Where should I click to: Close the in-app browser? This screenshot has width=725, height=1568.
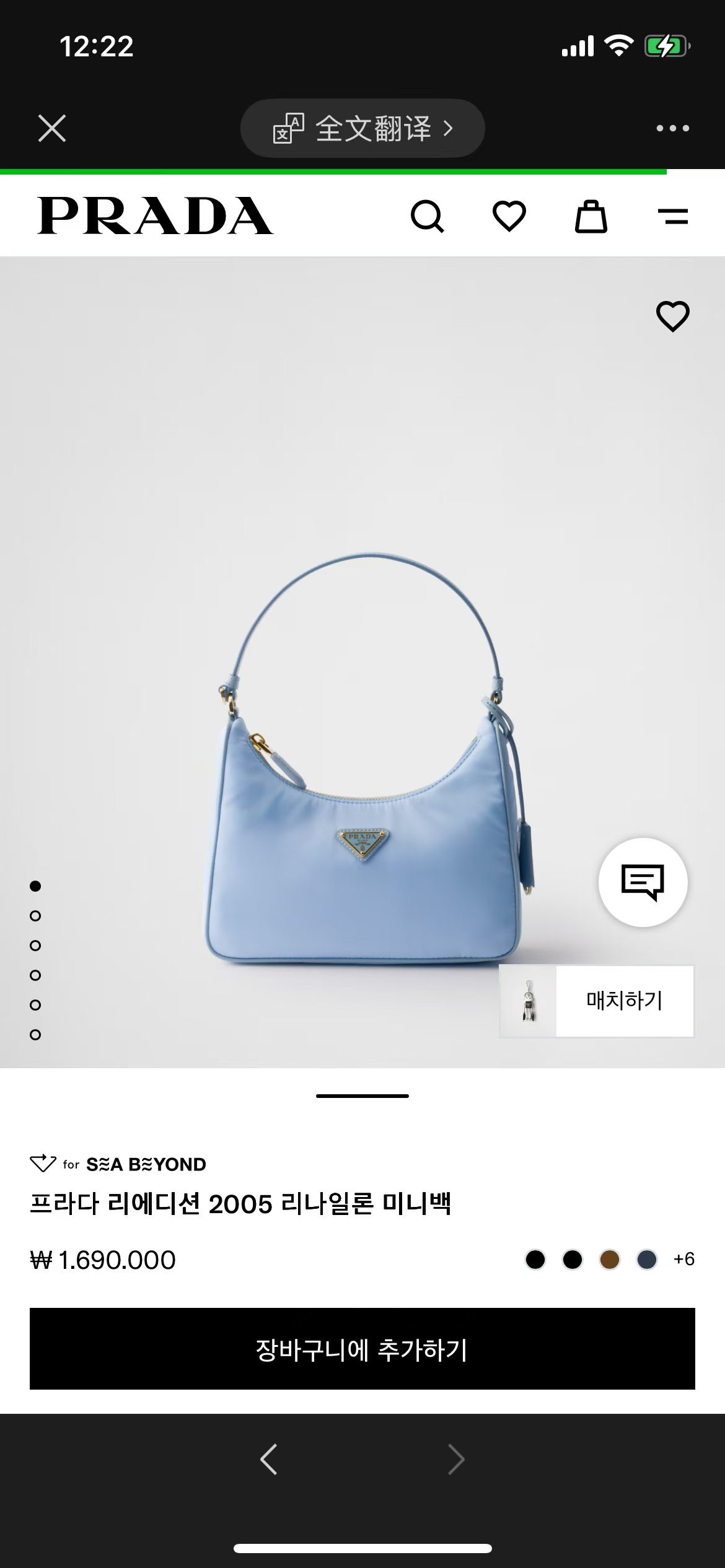tap(52, 128)
